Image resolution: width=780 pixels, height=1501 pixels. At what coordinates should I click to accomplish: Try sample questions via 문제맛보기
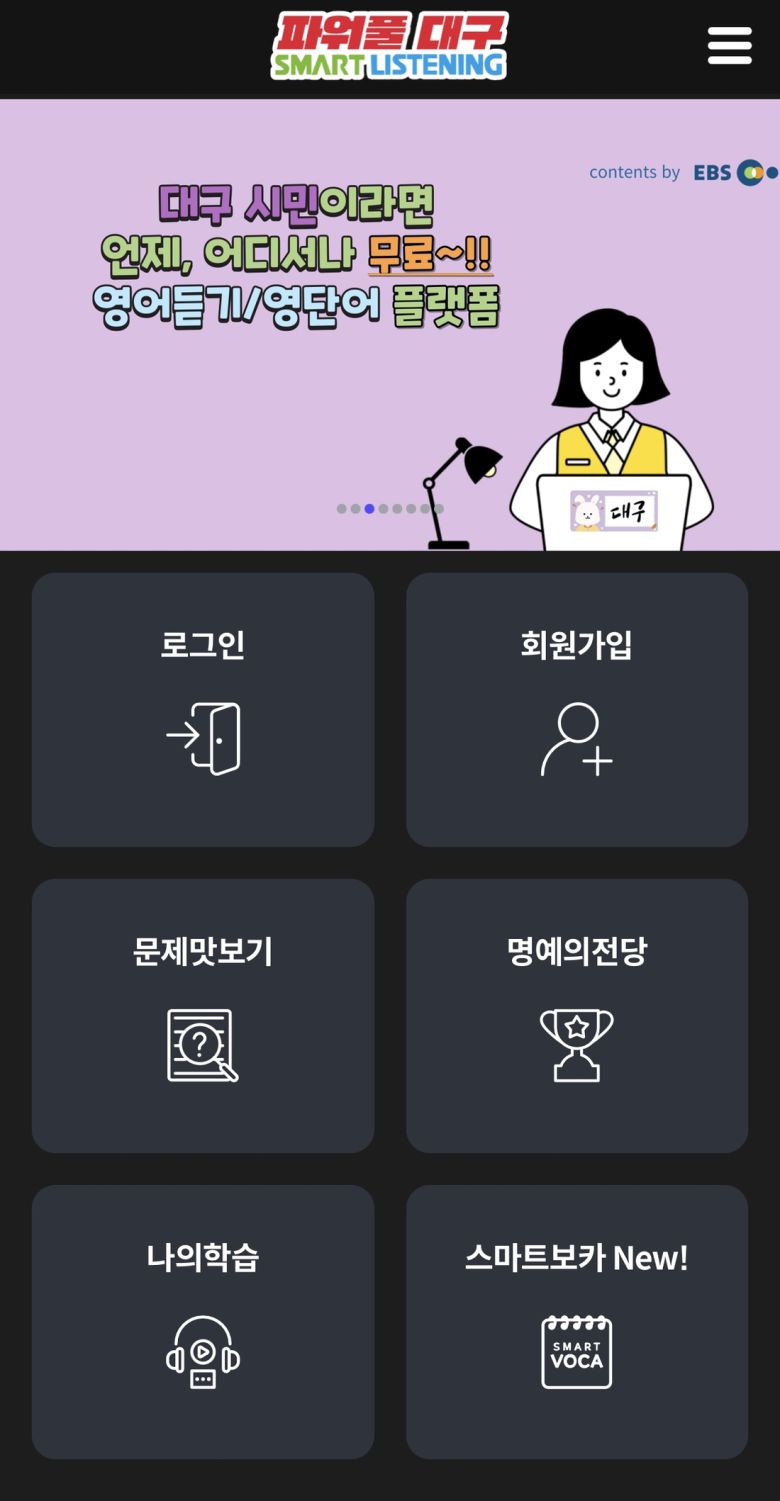203,1015
